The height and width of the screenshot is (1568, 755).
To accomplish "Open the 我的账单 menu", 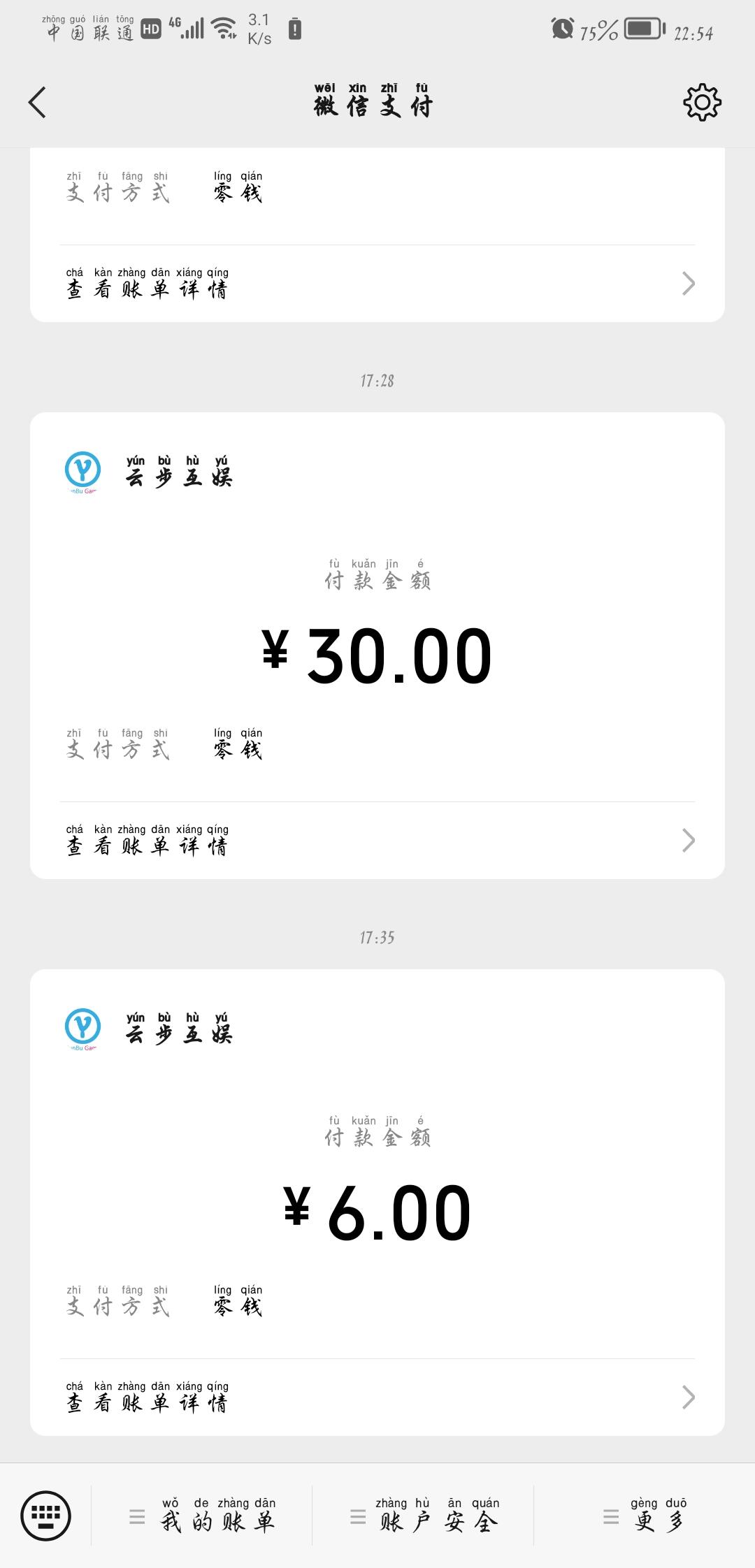I will point(202,1516).
